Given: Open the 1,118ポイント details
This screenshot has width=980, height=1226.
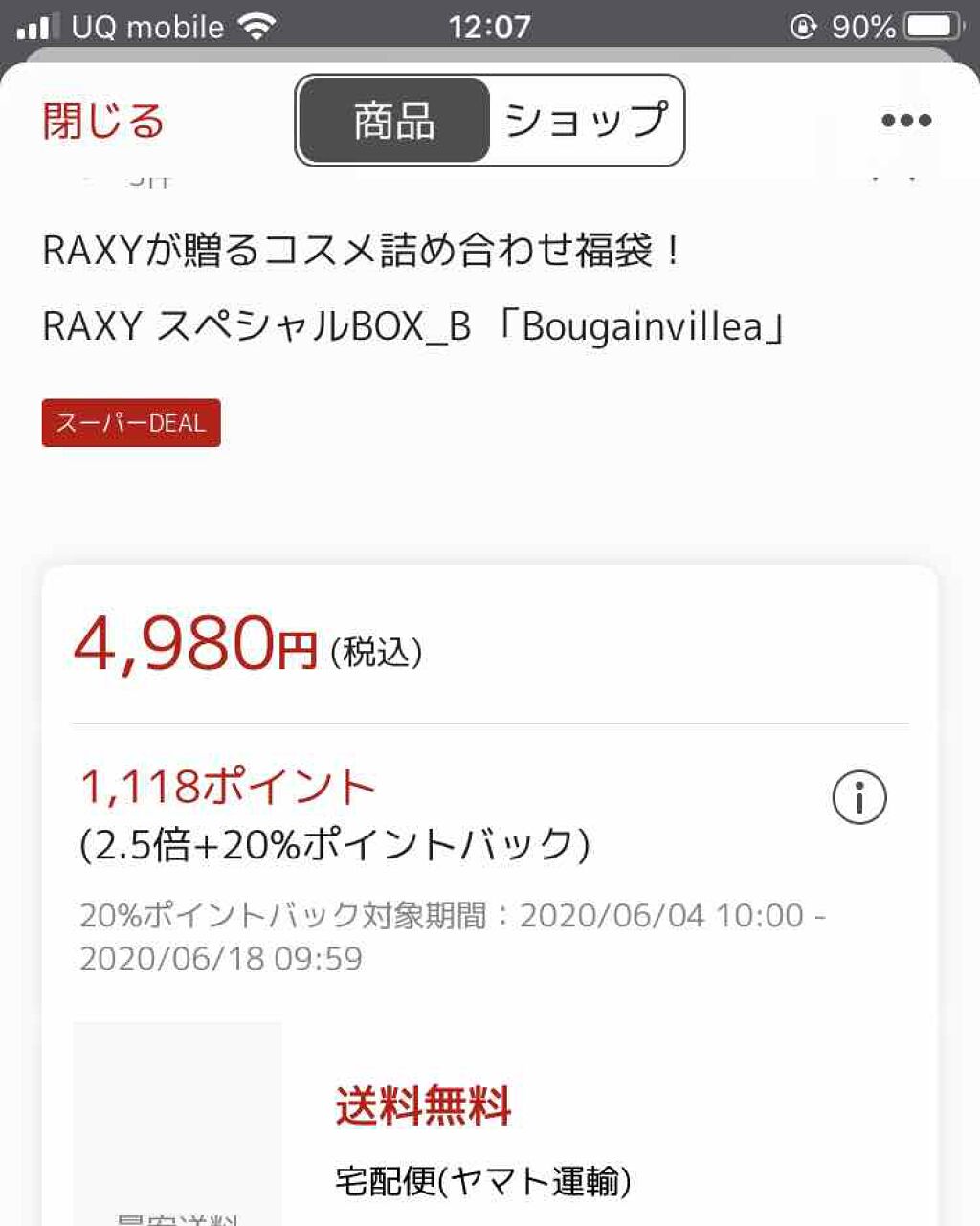Looking at the screenshot, I should tap(227, 785).
